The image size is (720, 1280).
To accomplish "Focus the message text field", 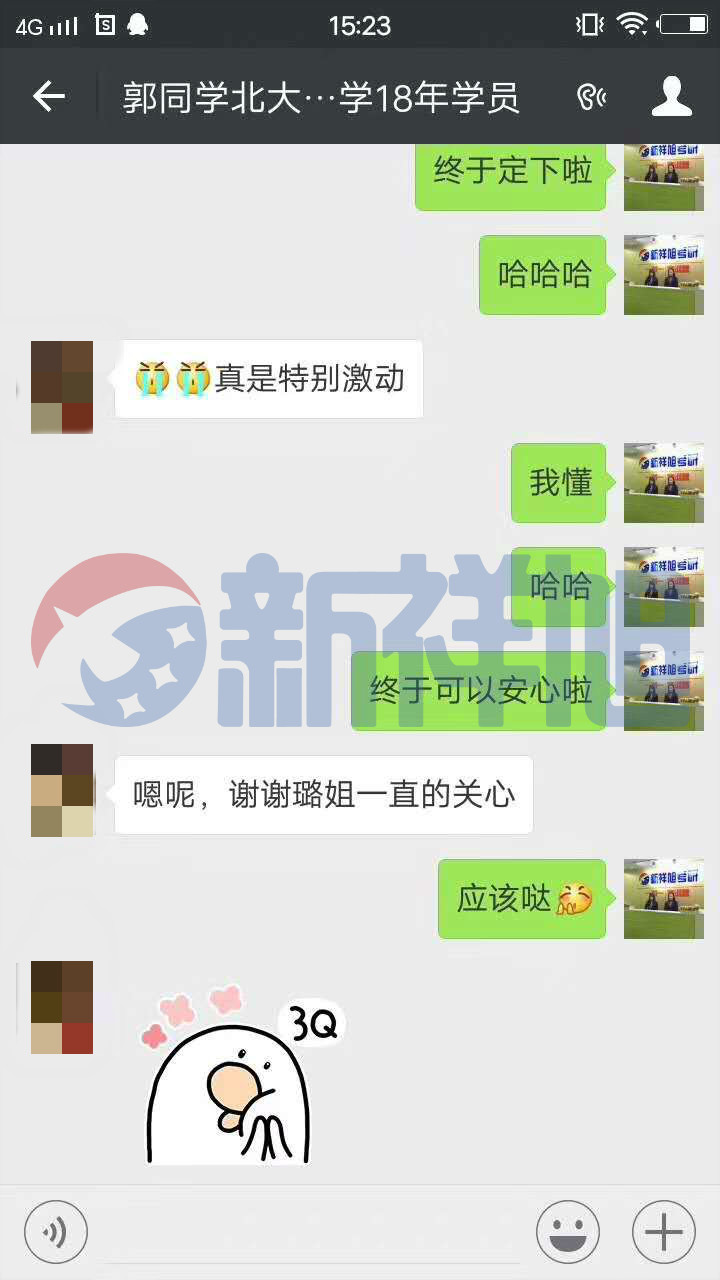I will coord(310,1231).
